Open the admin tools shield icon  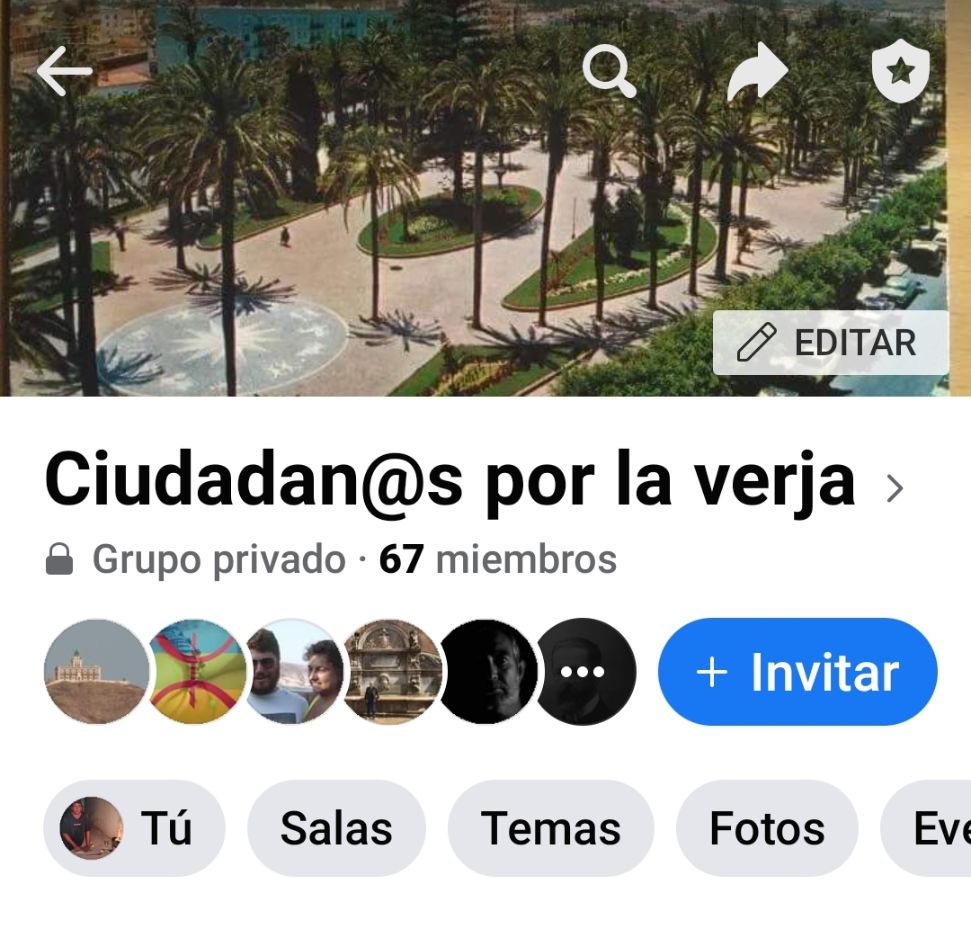[x=900, y=72]
